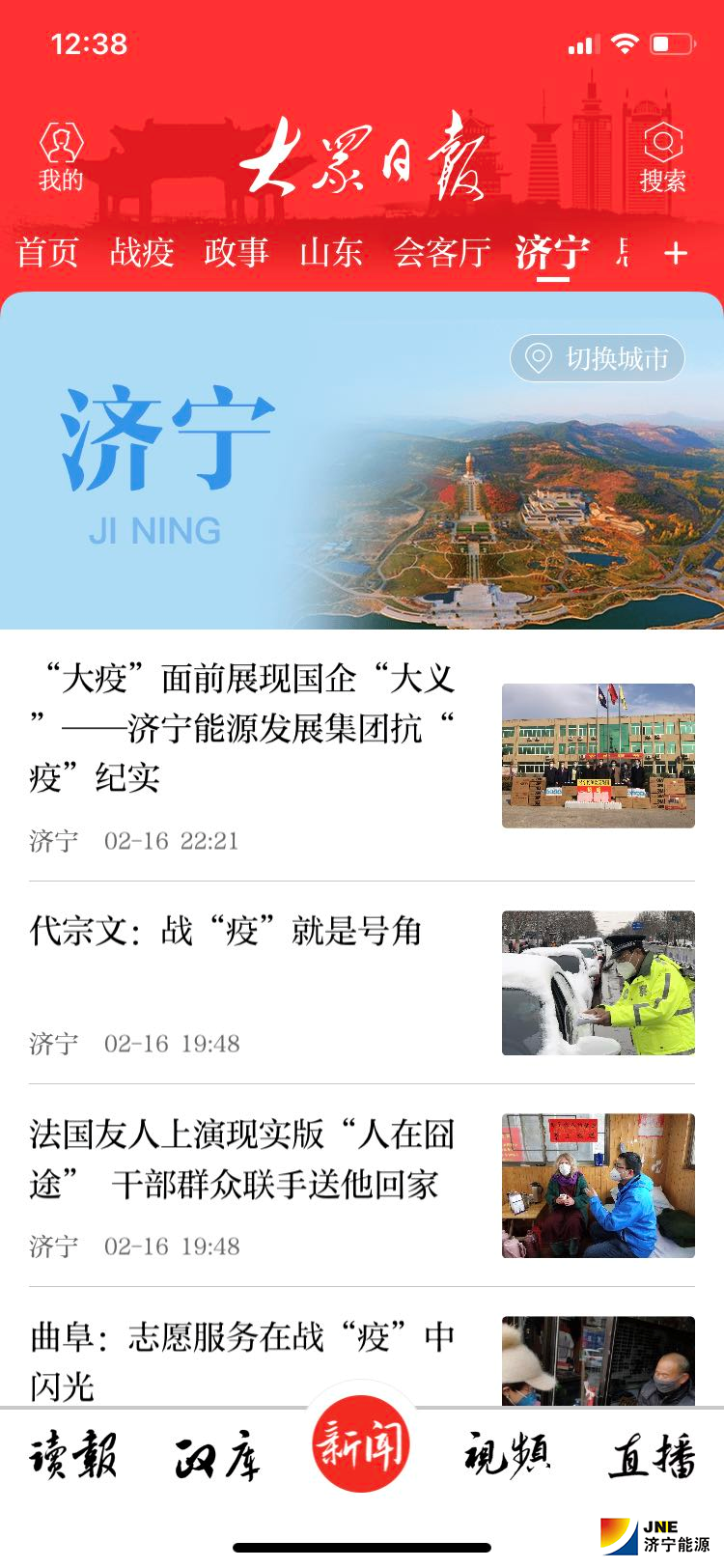
Task: Select the 山东 channel tab
Action: pos(331,251)
